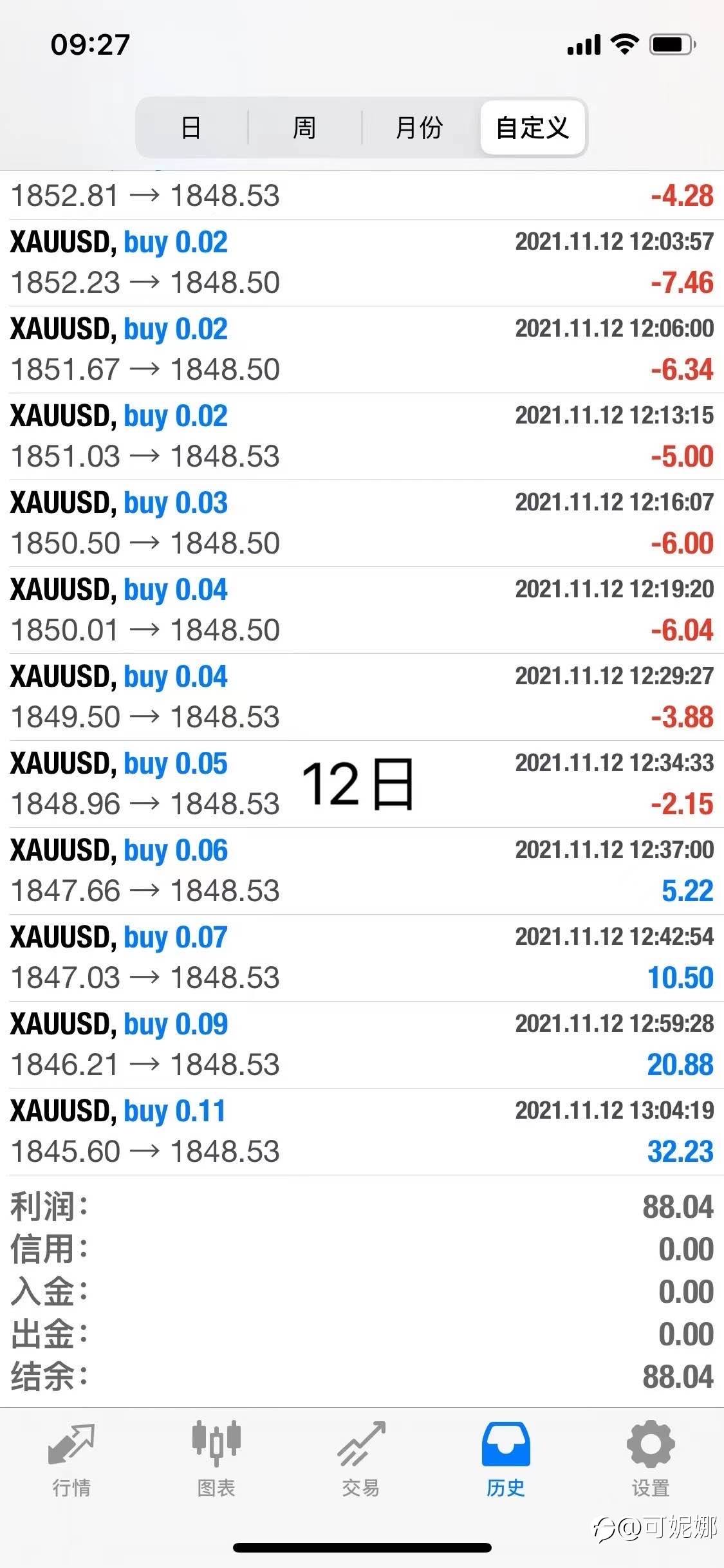Open trade closed at 12:29:27
Screen dimensions: 724x1568
362,697
